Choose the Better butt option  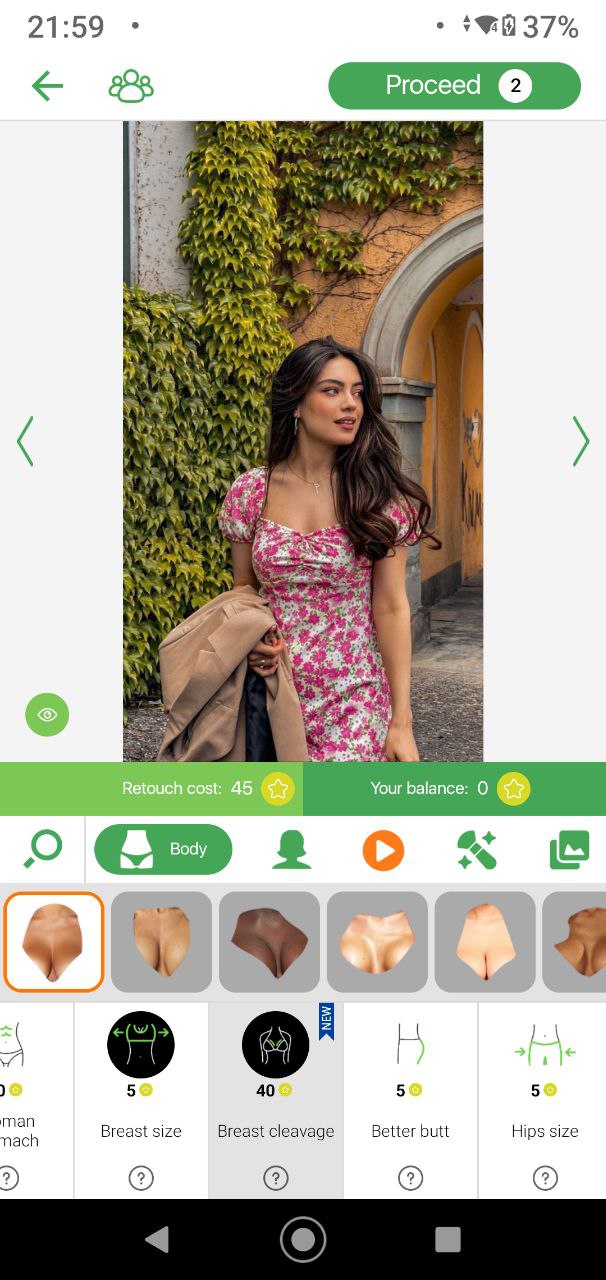410,1080
